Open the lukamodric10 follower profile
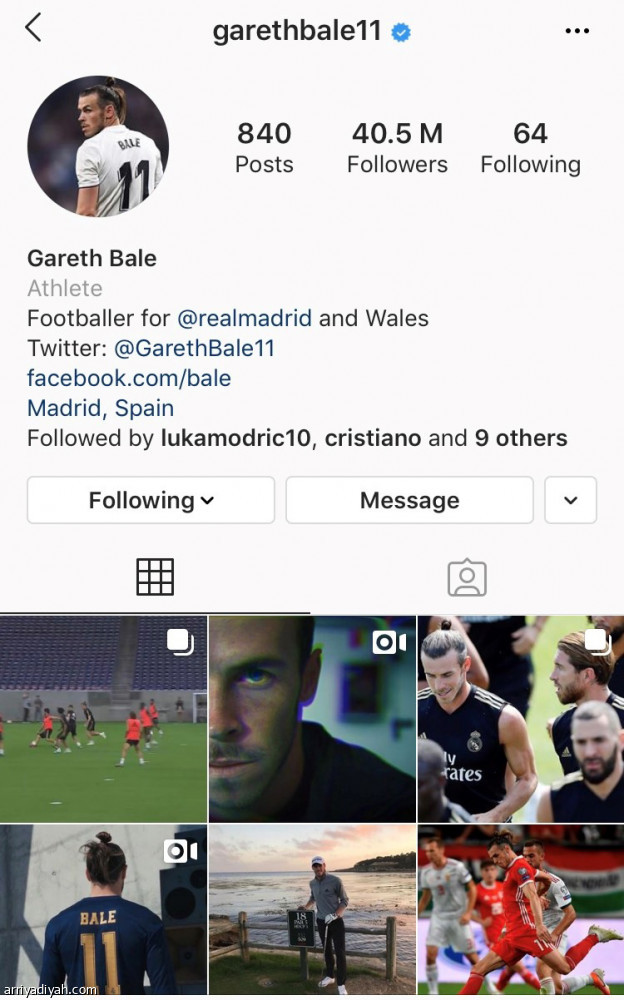 (x=235, y=438)
